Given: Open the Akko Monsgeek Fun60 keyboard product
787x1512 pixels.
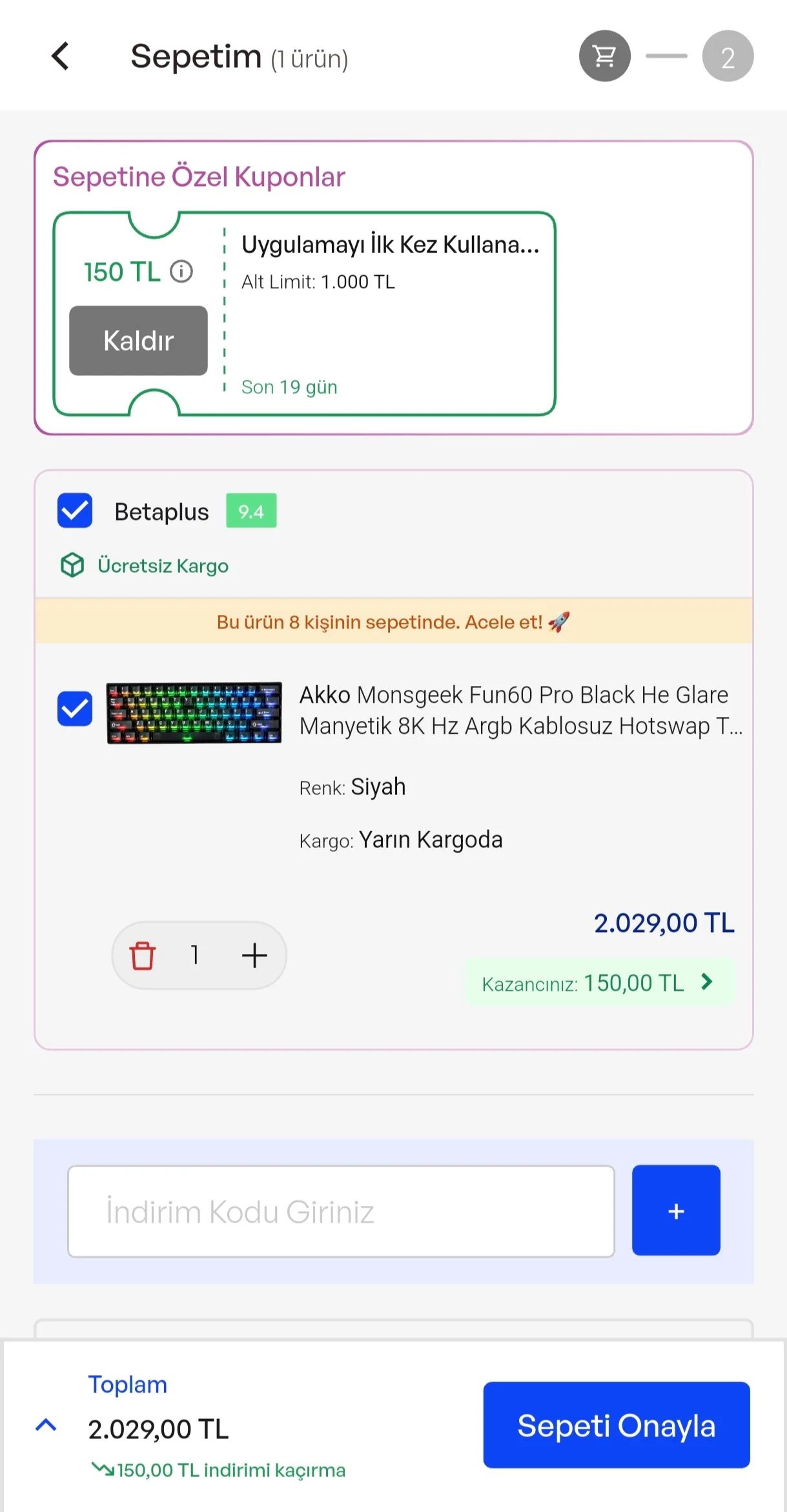Looking at the screenshot, I should point(520,710).
